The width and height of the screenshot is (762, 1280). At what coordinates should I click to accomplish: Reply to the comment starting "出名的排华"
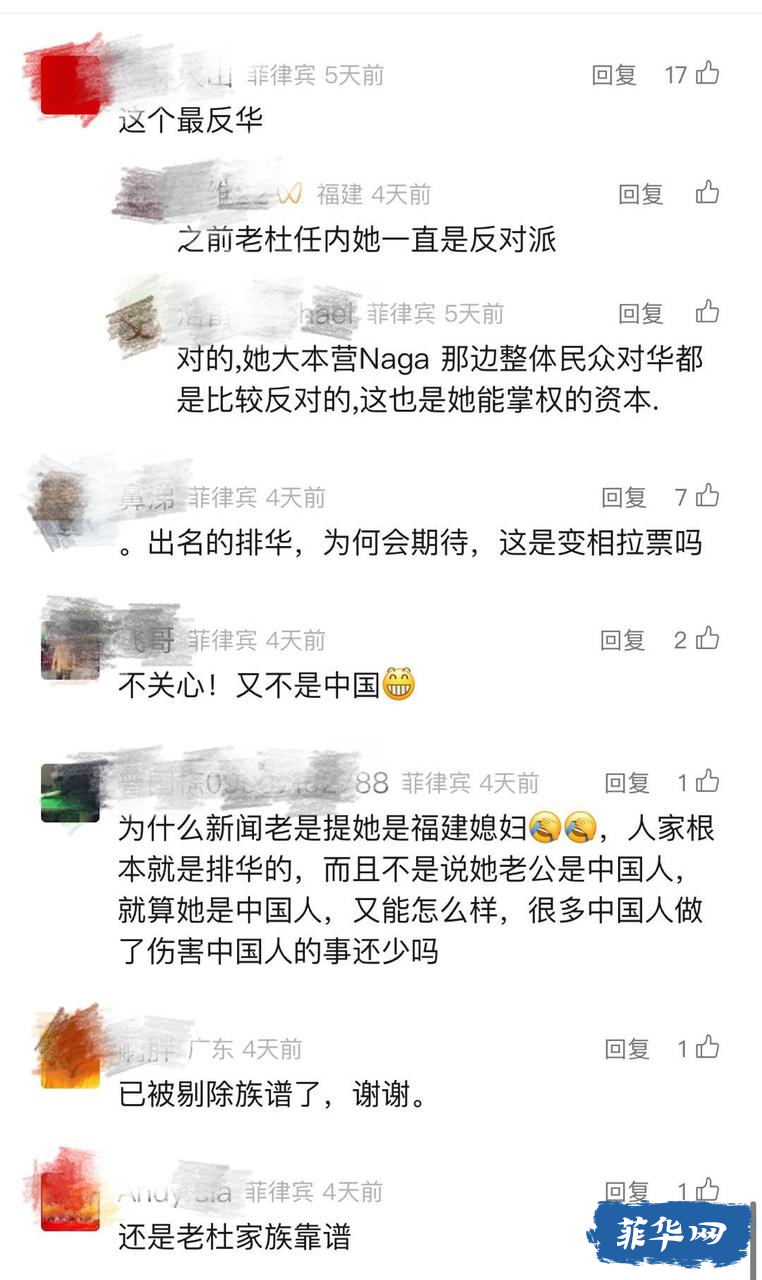pos(624,497)
